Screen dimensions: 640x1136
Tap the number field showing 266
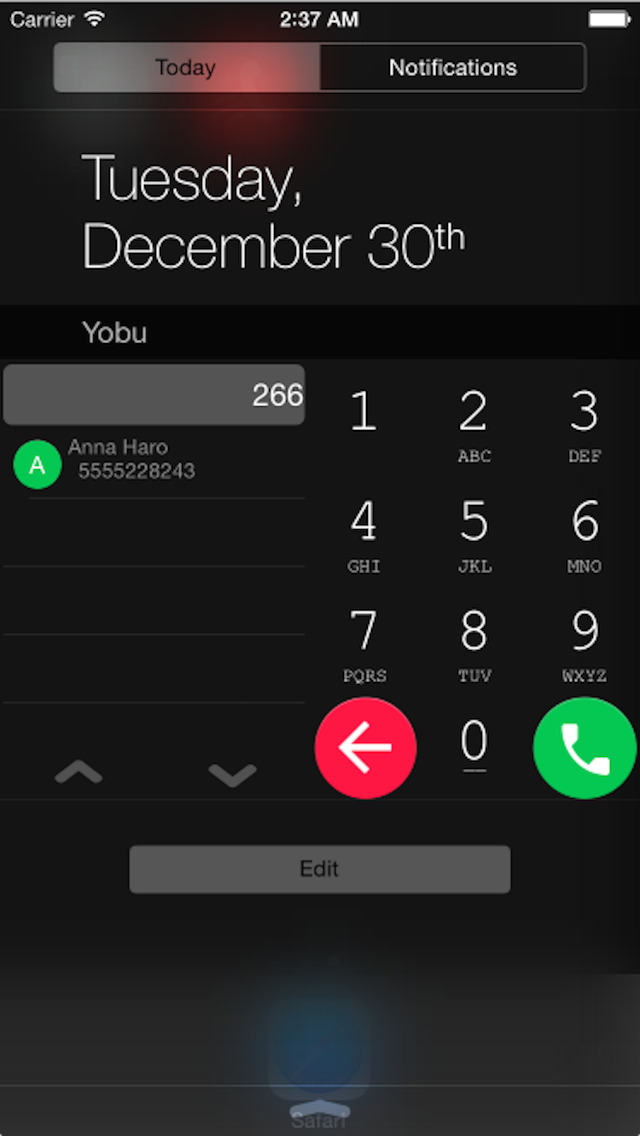(x=154, y=394)
